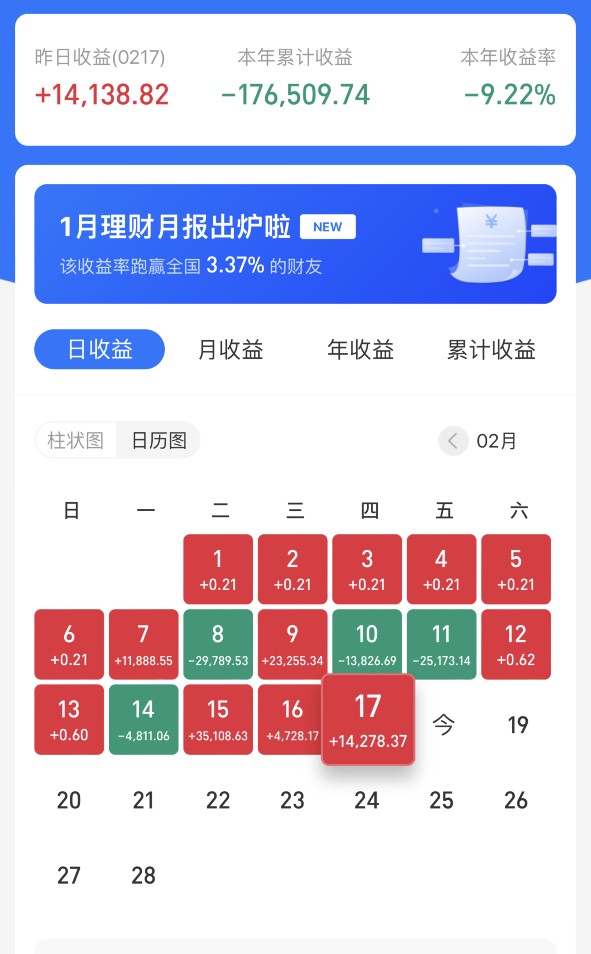Select day 11 with -25,173.14
Screen dimensions: 591x954
(x=441, y=644)
